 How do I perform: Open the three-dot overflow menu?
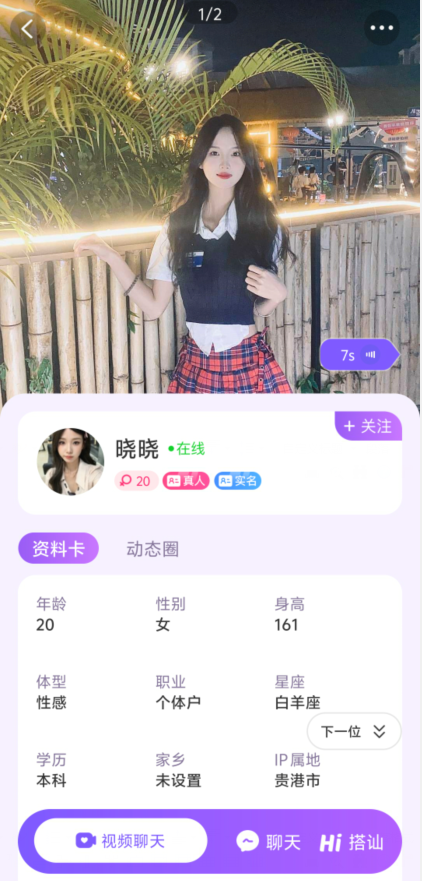[x=382, y=28]
